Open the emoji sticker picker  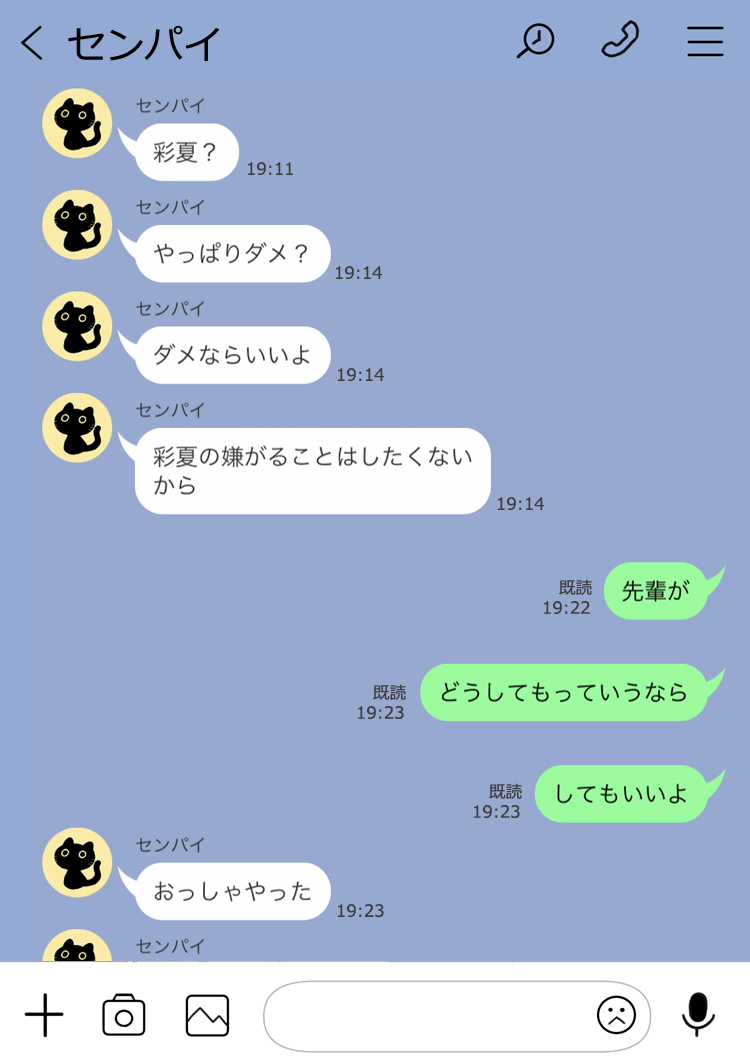click(x=616, y=1016)
